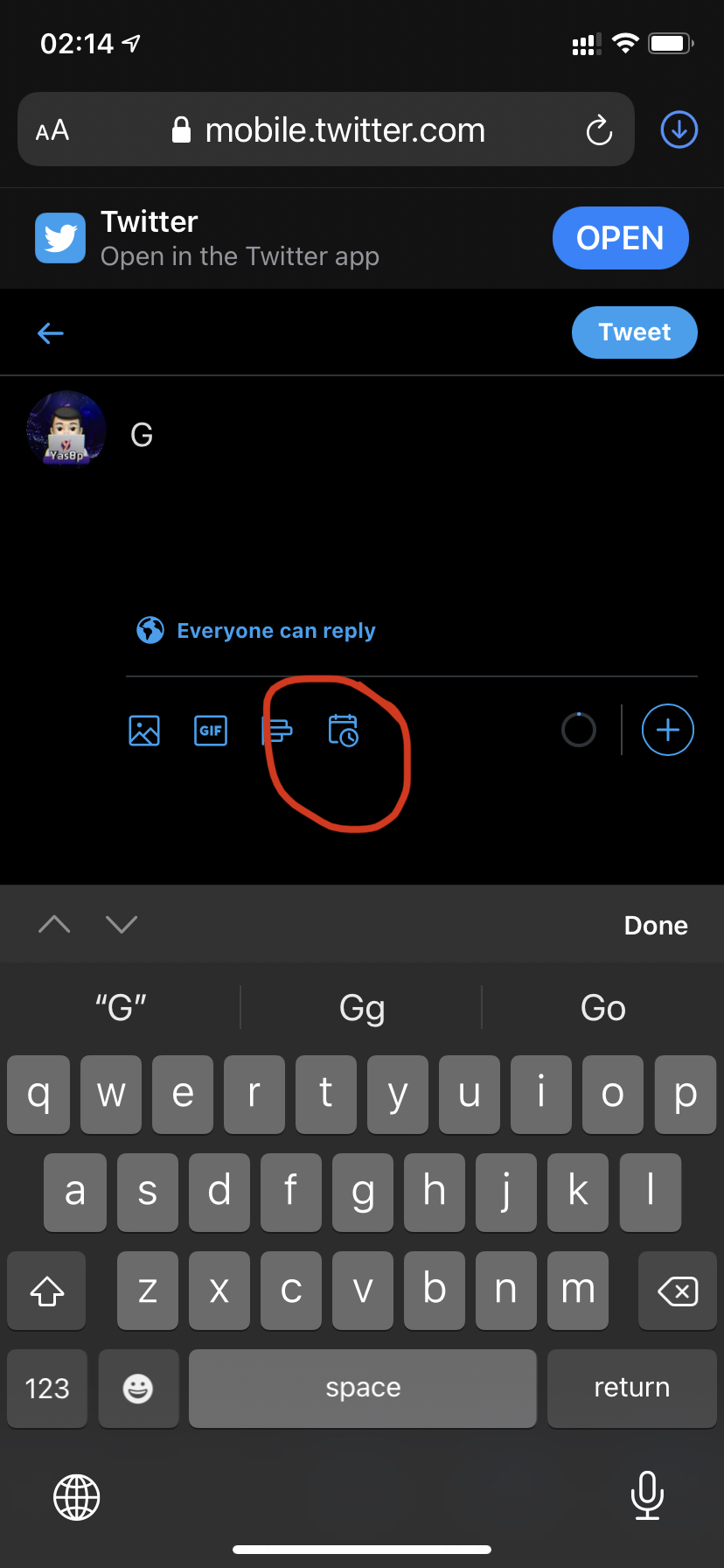724x1568 pixels.
Task: Open the Twitter app via OPEN
Action: 620,238
